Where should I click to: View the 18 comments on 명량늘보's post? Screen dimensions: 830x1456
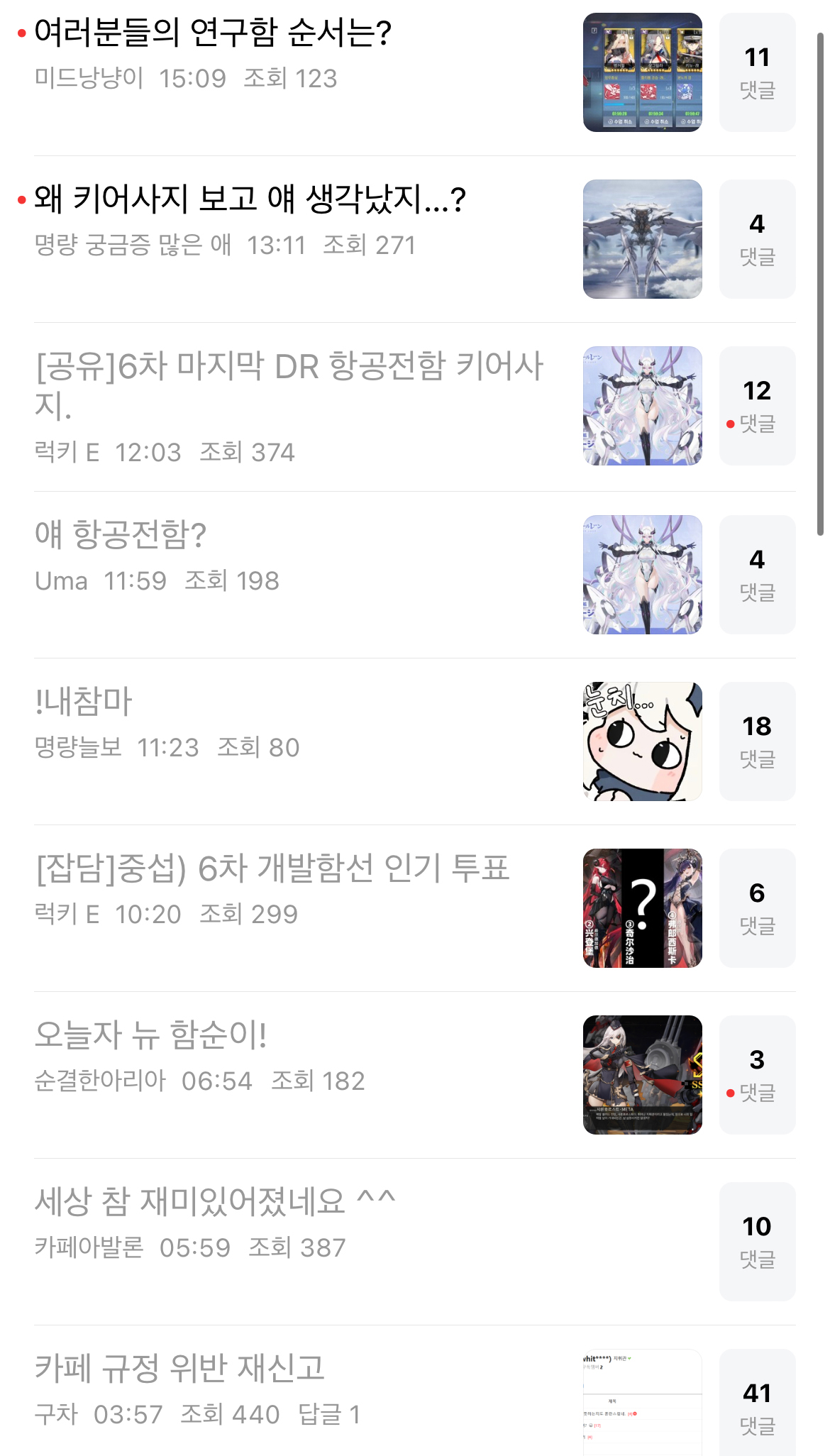point(757,741)
